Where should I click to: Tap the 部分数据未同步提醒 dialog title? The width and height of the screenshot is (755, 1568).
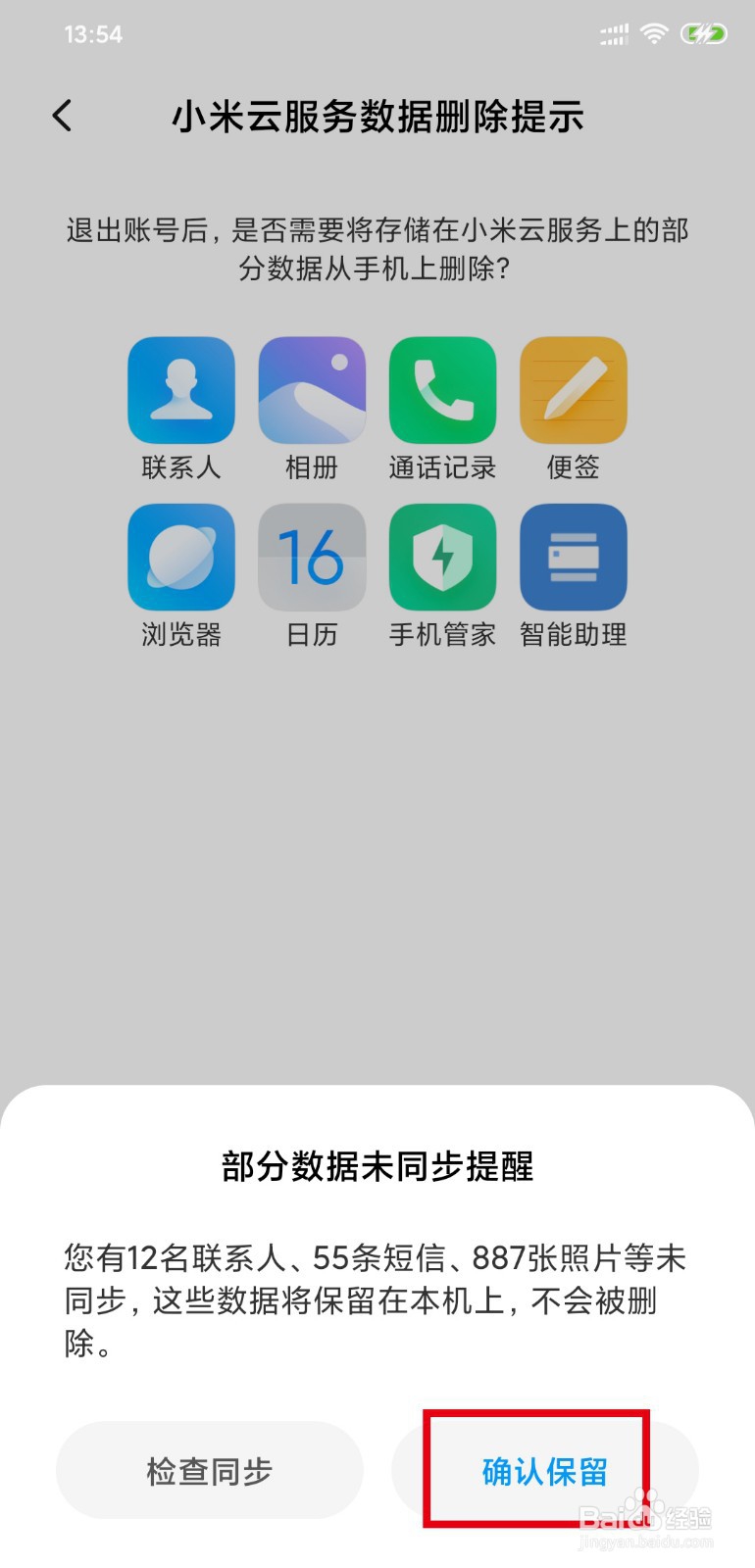(377, 1169)
